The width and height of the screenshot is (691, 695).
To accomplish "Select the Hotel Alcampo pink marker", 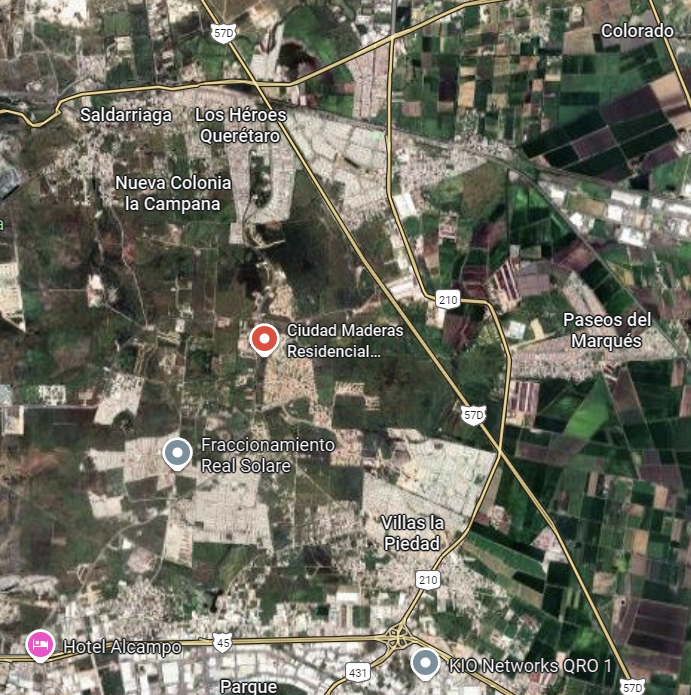I will tap(40, 645).
